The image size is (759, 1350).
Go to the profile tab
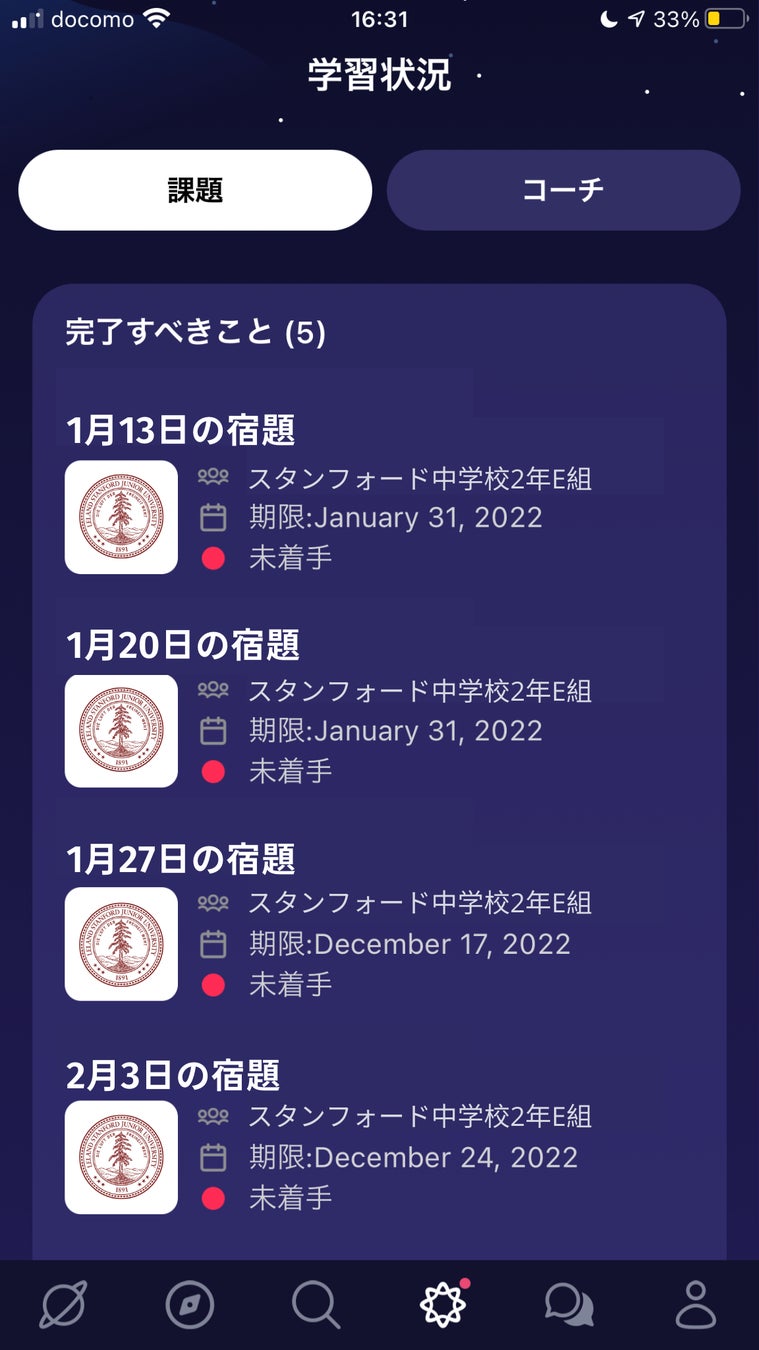(695, 1304)
